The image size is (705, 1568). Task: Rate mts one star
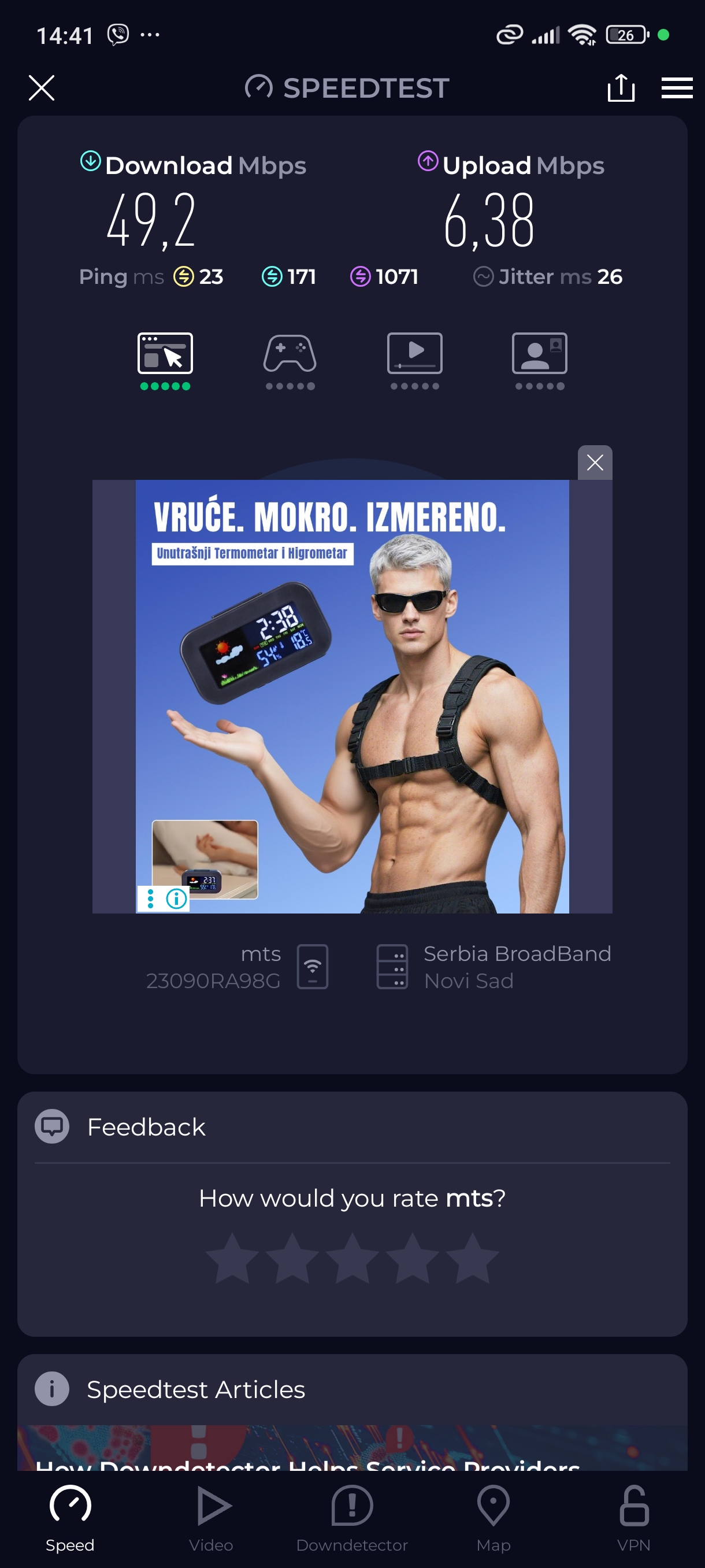(232, 1258)
